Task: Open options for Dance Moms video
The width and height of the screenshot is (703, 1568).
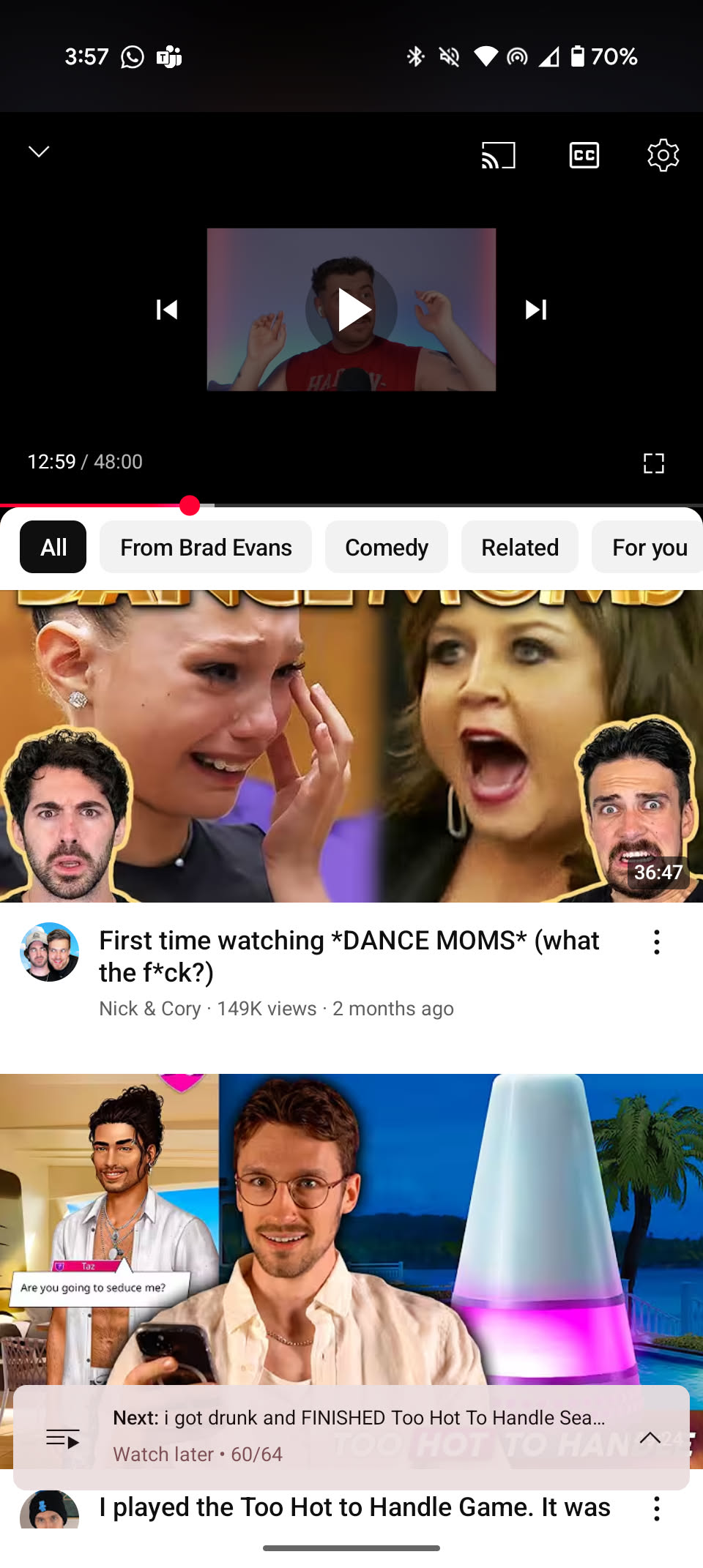Action: (657, 942)
